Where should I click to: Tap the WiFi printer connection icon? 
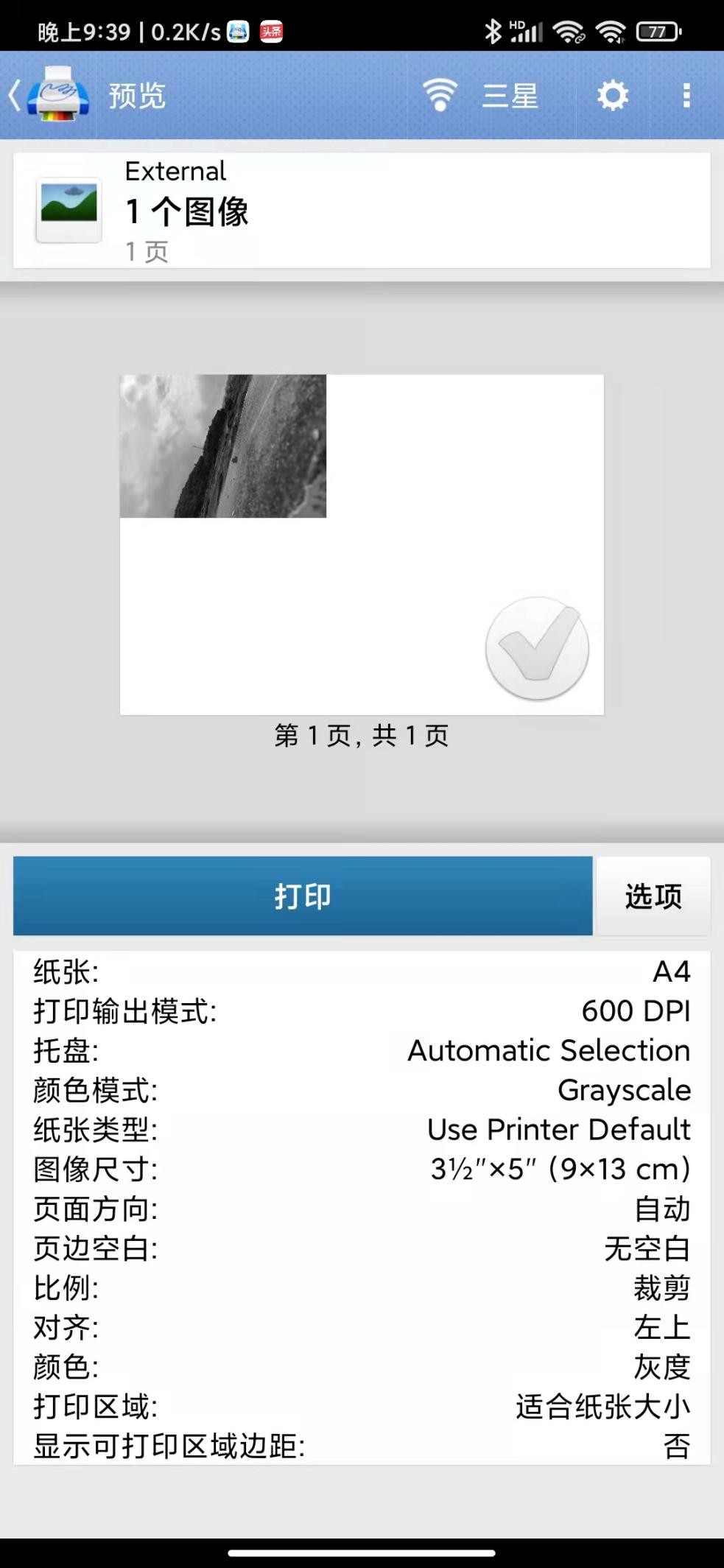point(439,94)
